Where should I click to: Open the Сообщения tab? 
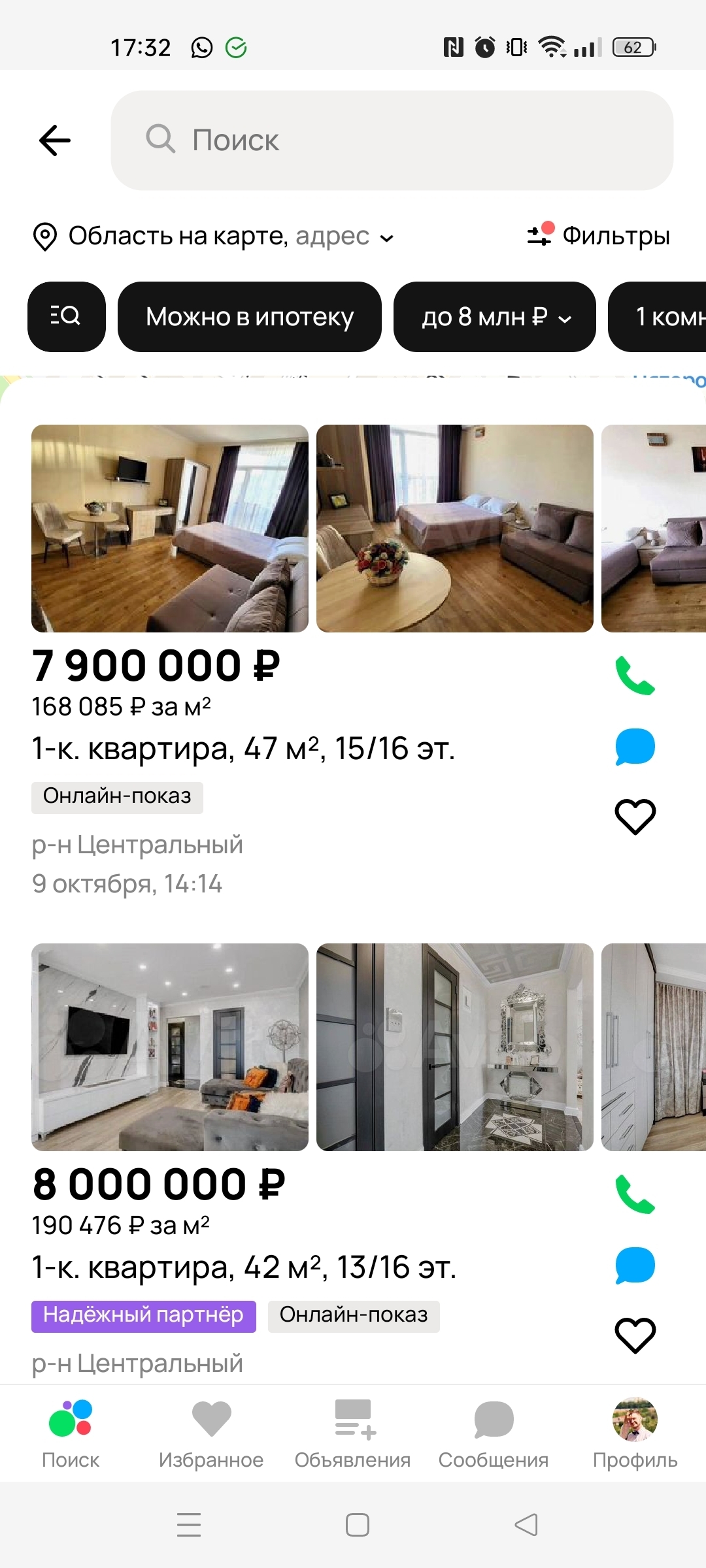click(x=494, y=1433)
